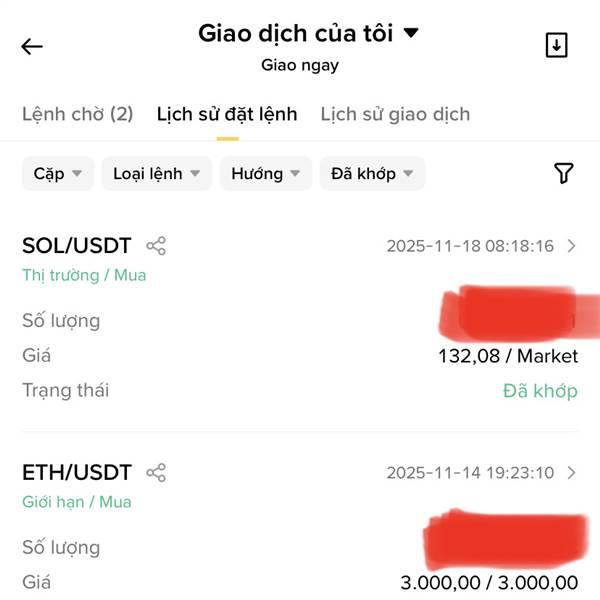Go back using the arrow icon
600x600 pixels.
tap(32, 47)
